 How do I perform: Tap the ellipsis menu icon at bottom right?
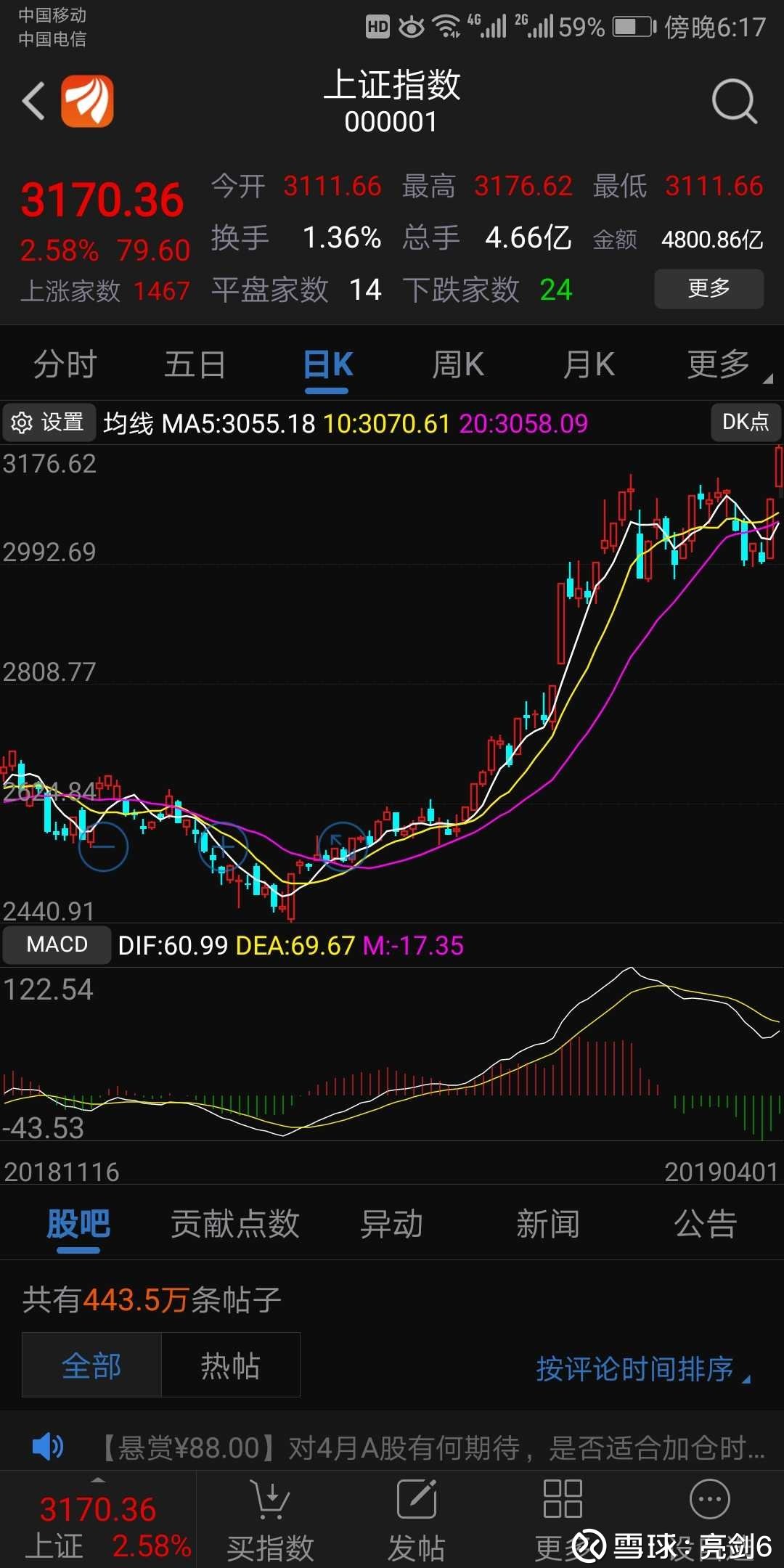[x=708, y=1497]
